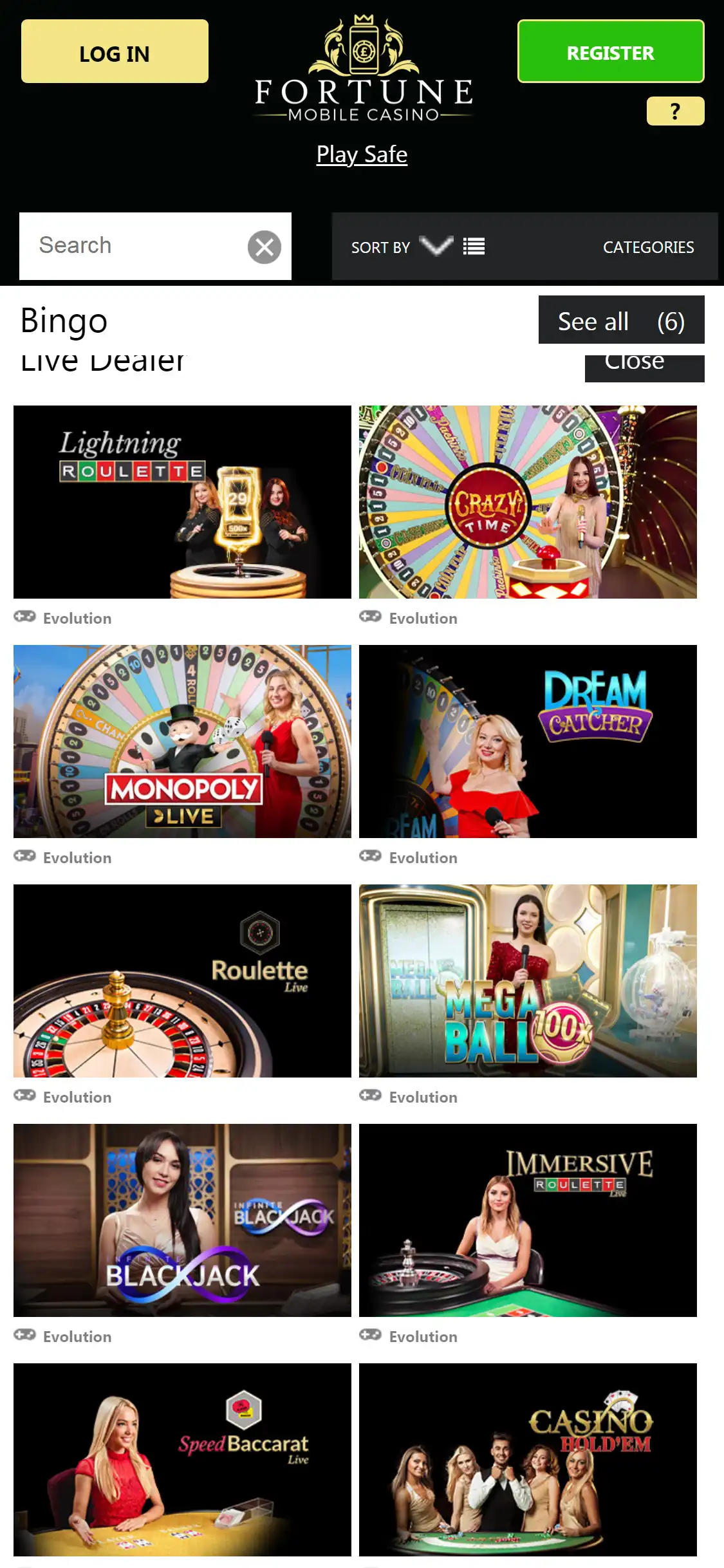The image size is (724, 1568).
Task: Open Infinite Blackjack game
Action: point(182,1220)
